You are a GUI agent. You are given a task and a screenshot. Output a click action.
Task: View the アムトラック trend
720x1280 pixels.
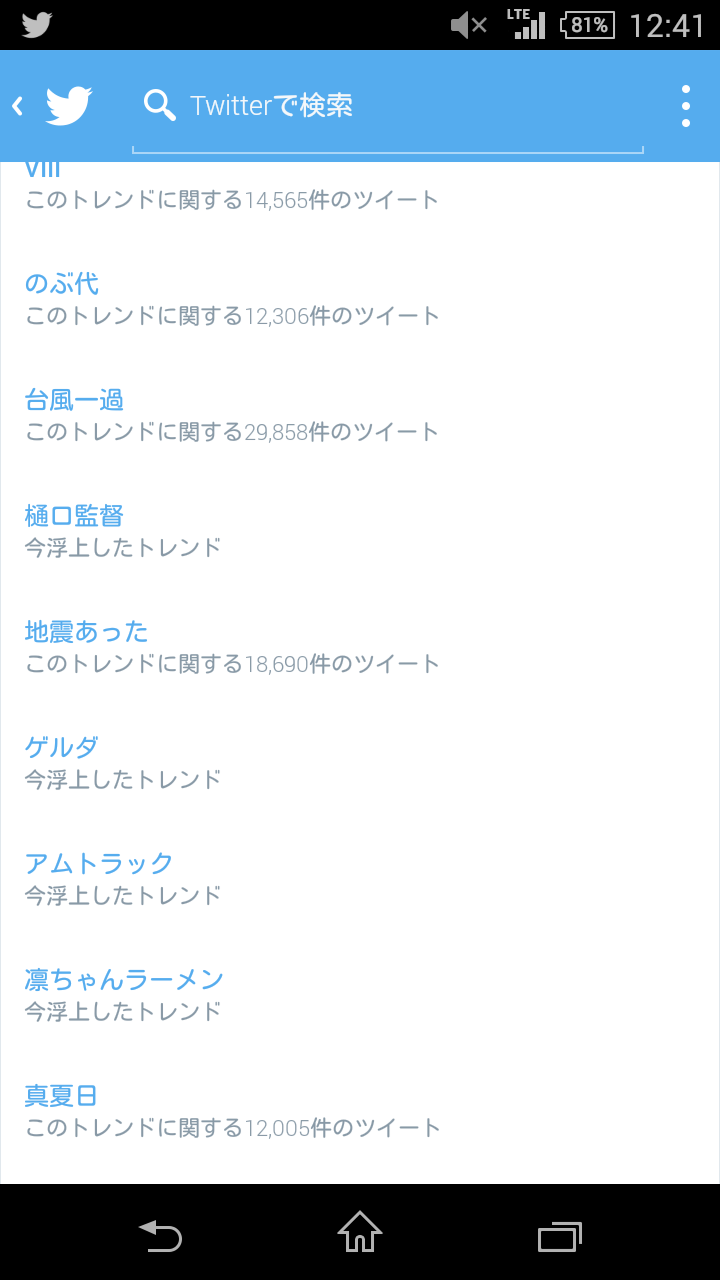360,879
